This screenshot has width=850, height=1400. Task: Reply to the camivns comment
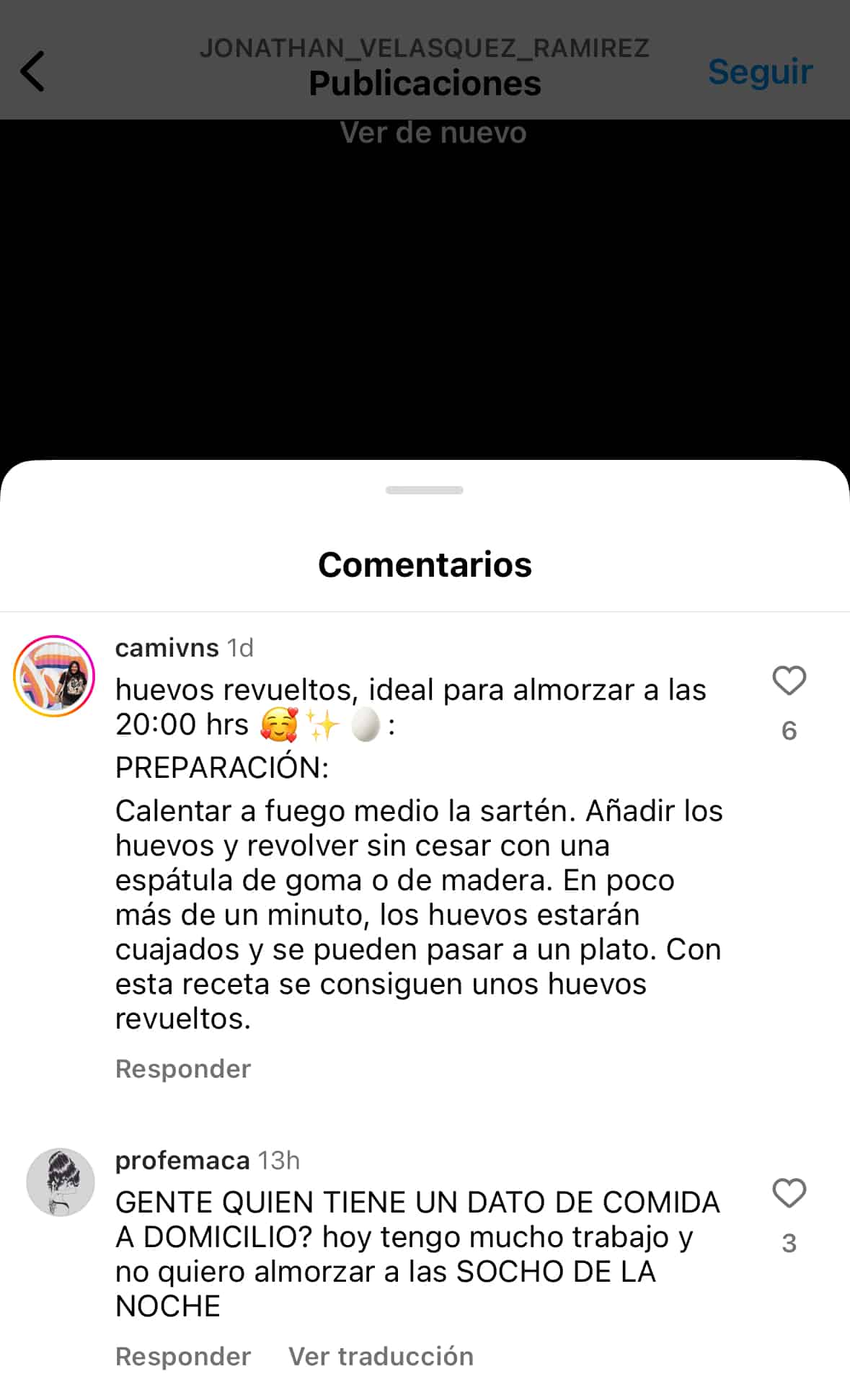coord(183,1068)
